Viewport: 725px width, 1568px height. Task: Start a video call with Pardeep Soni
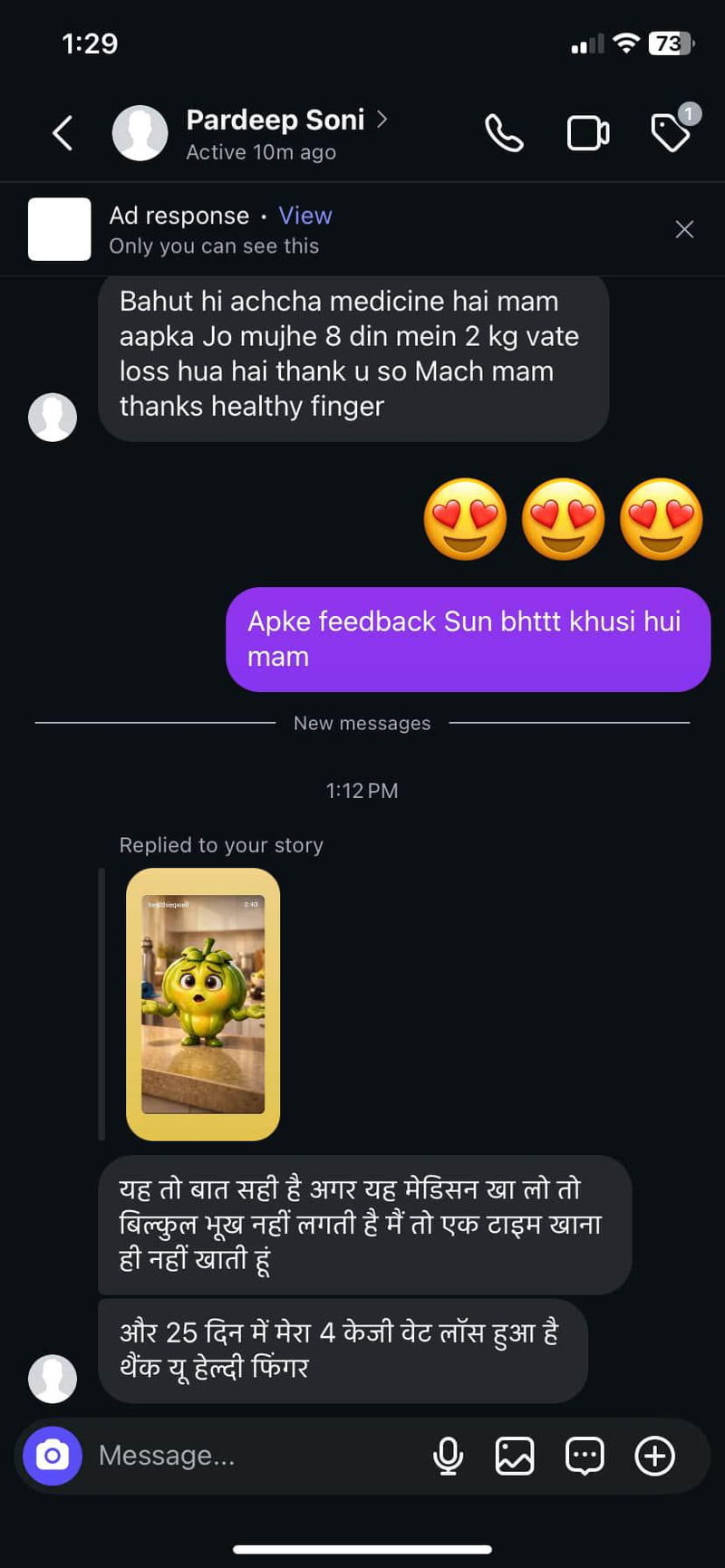587,131
